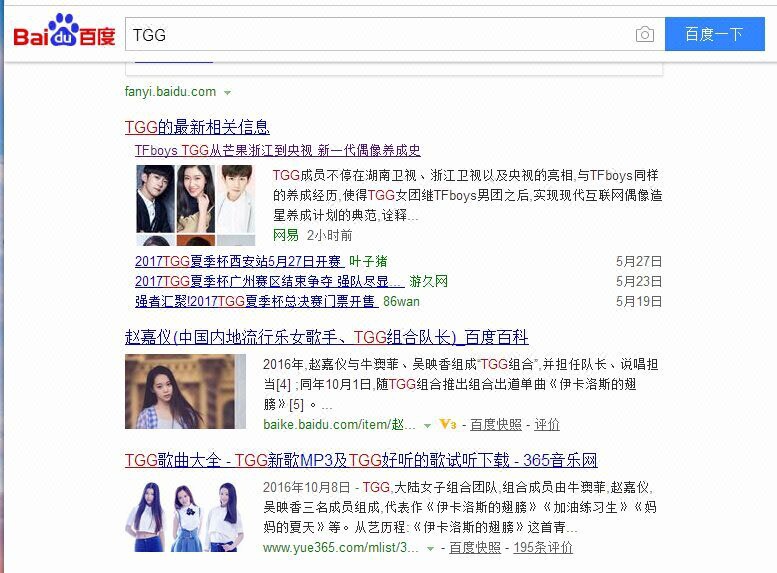Expand the arrow beside fanyi.baidu.com
Viewport: 777px width, 573px height.
click(x=228, y=92)
